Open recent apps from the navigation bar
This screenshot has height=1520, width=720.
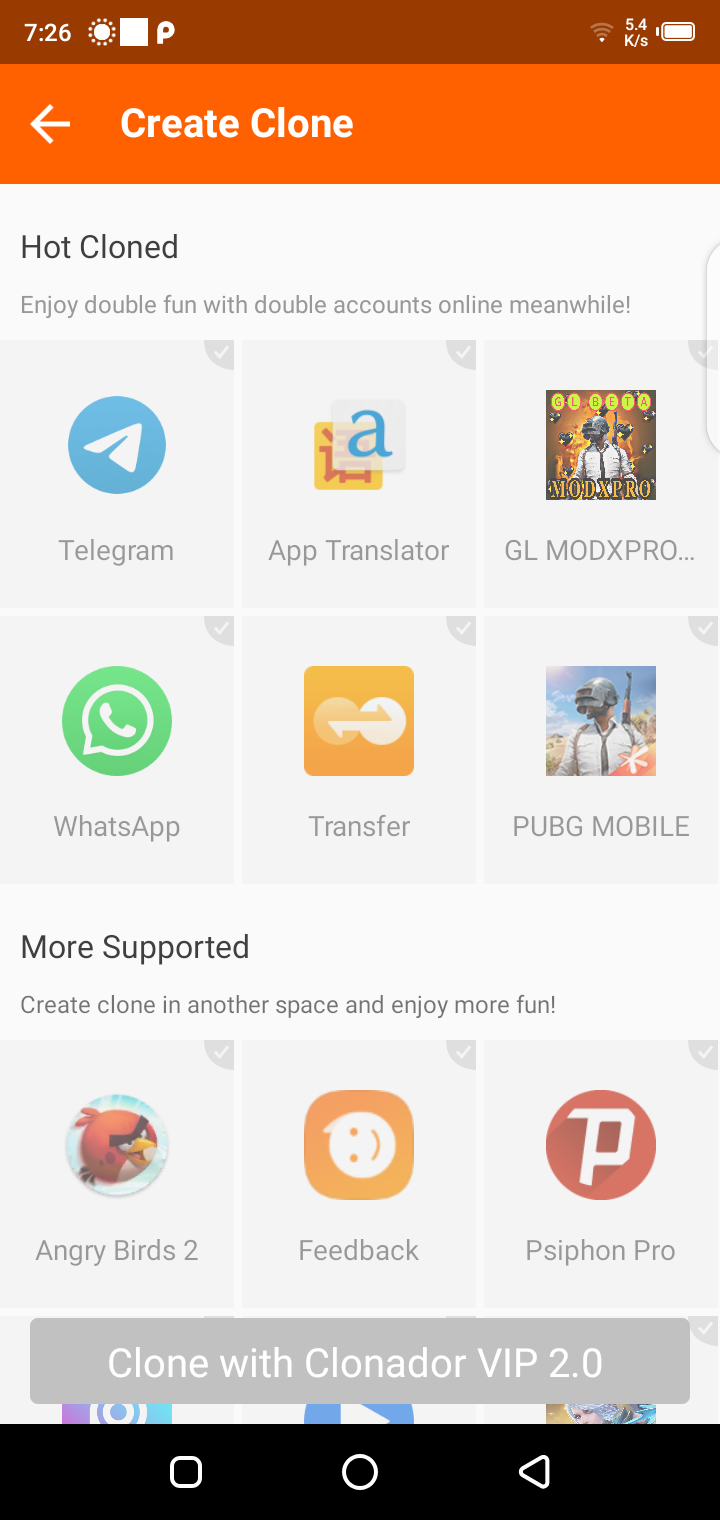(x=186, y=1472)
